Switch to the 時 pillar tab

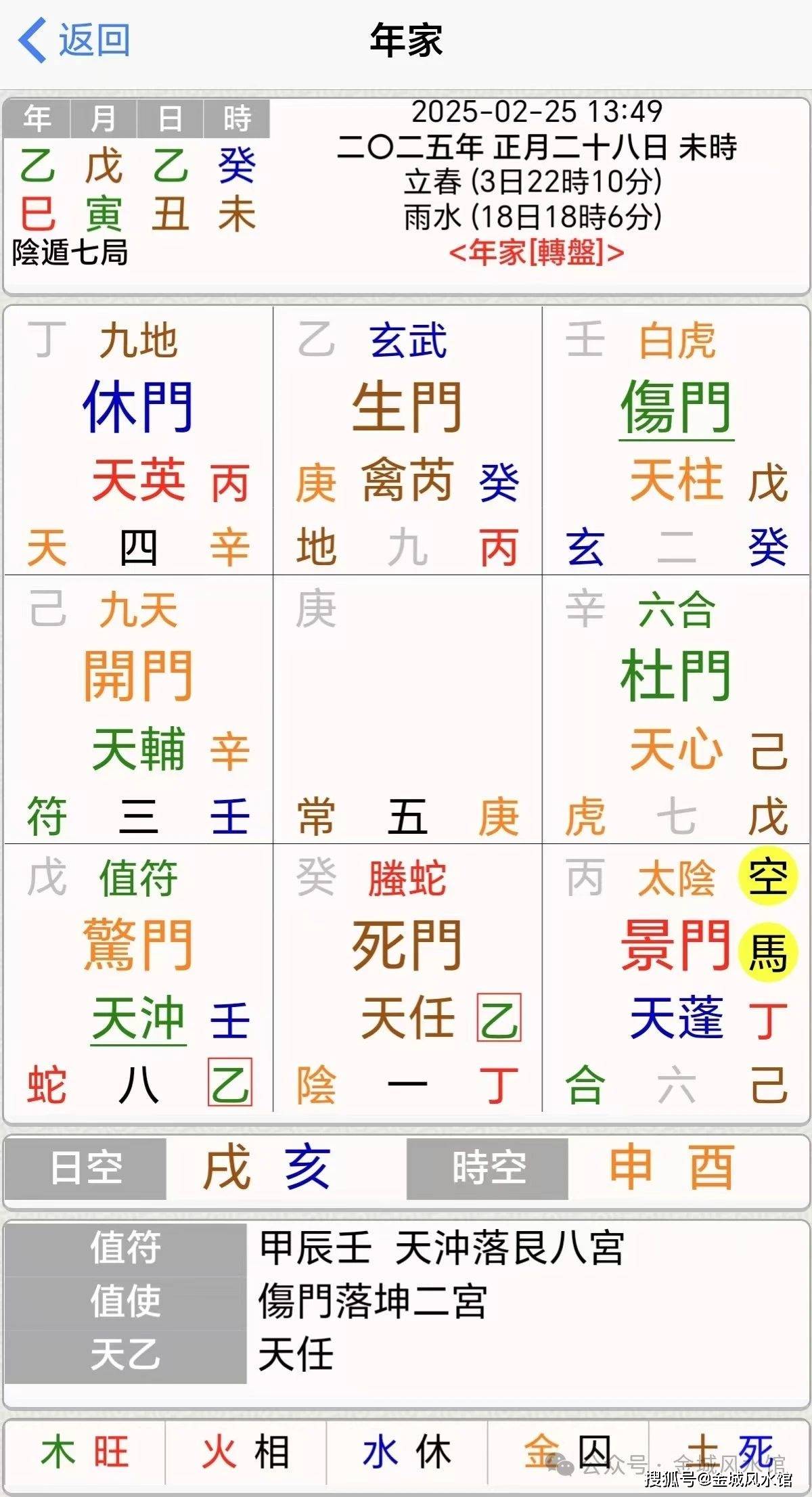[x=237, y=117]
